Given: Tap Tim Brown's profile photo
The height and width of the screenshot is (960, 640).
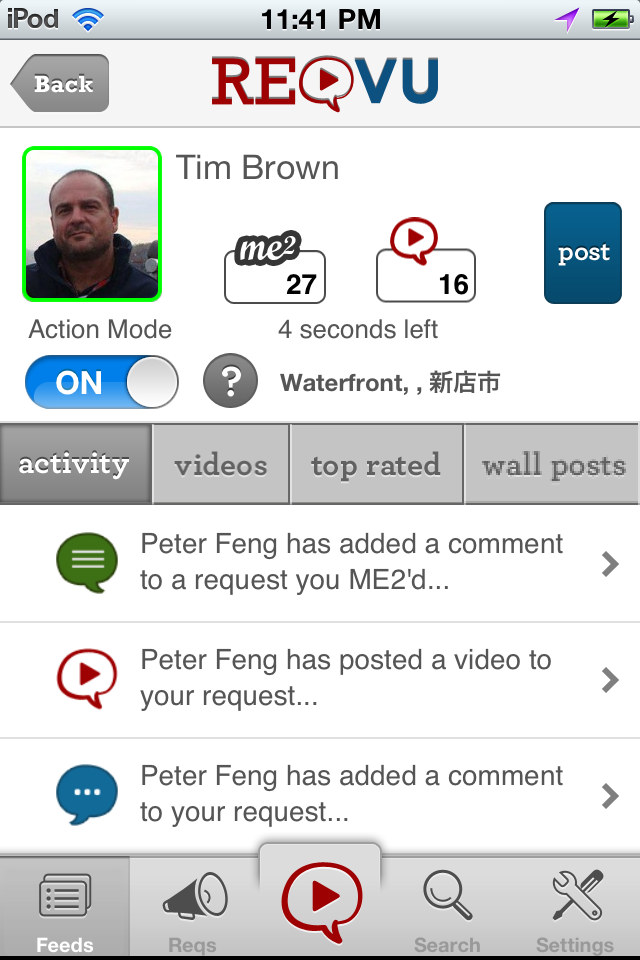Looking at the screenshot, I should (92, 224).
